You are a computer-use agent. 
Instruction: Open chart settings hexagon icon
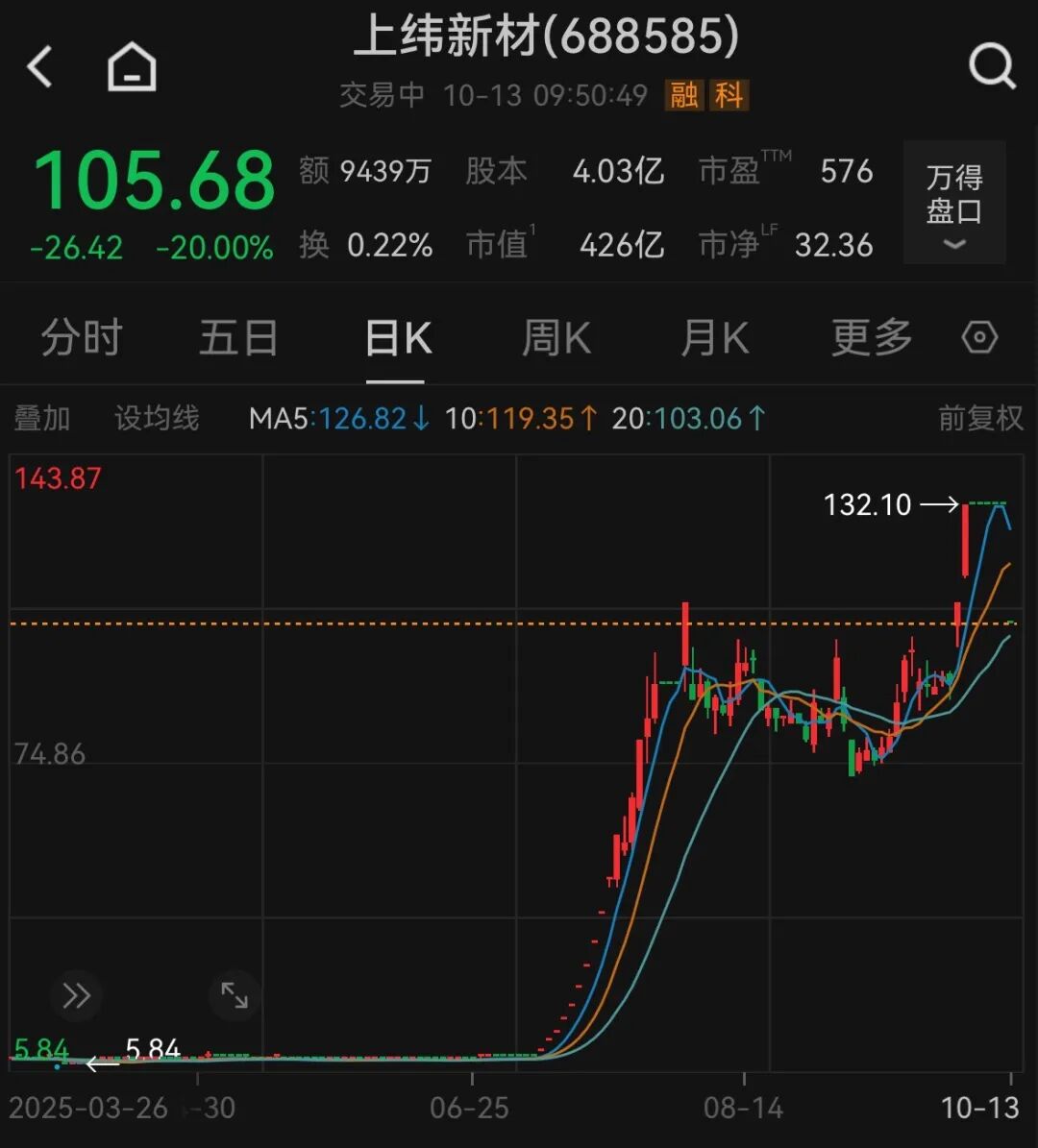979,338
